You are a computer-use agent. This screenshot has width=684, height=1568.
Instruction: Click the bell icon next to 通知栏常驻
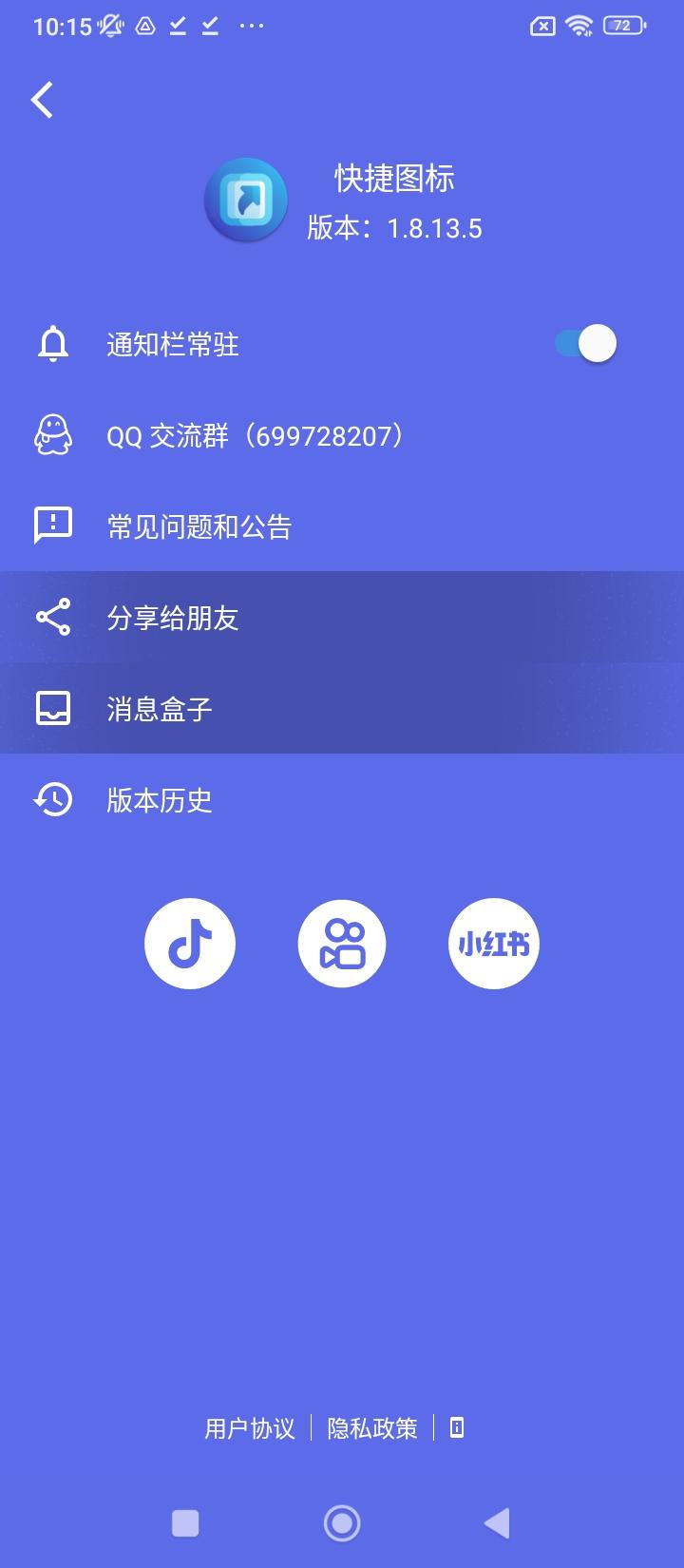click(53, 343)
